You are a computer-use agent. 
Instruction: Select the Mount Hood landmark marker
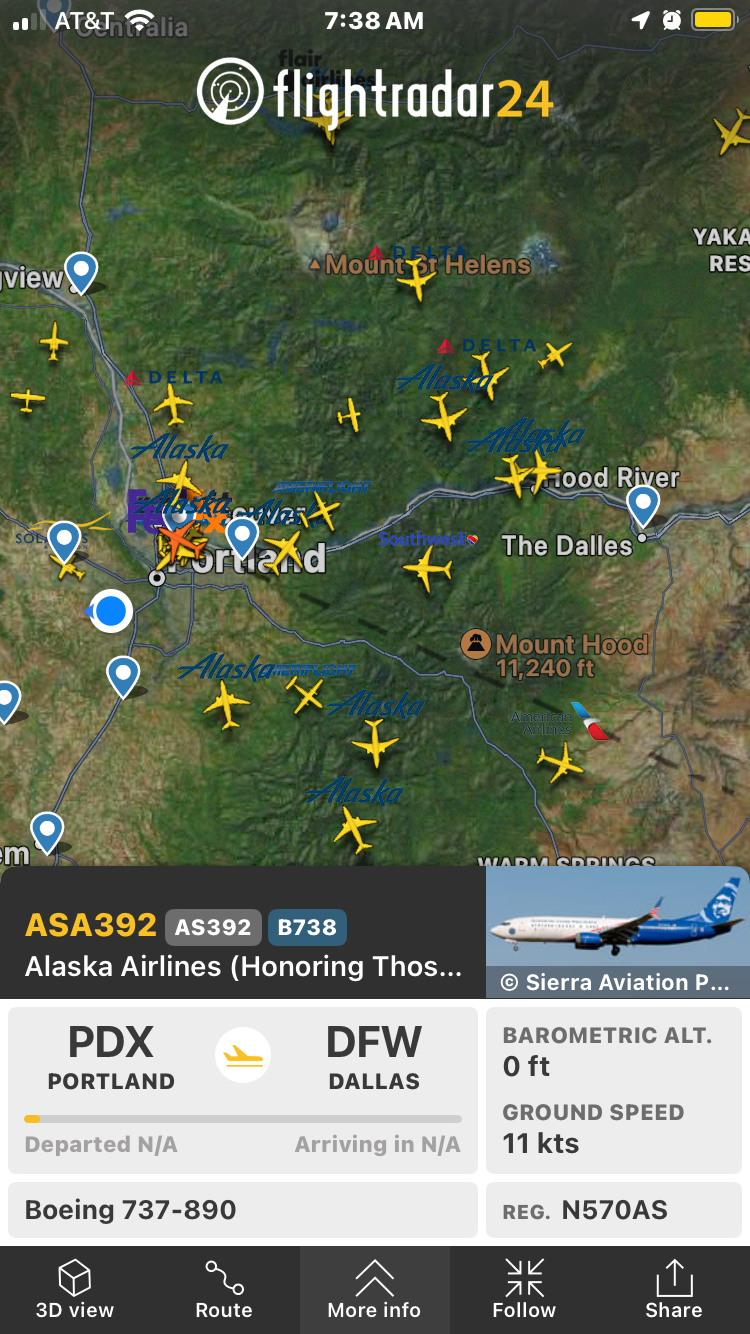(x=476, y=644)
